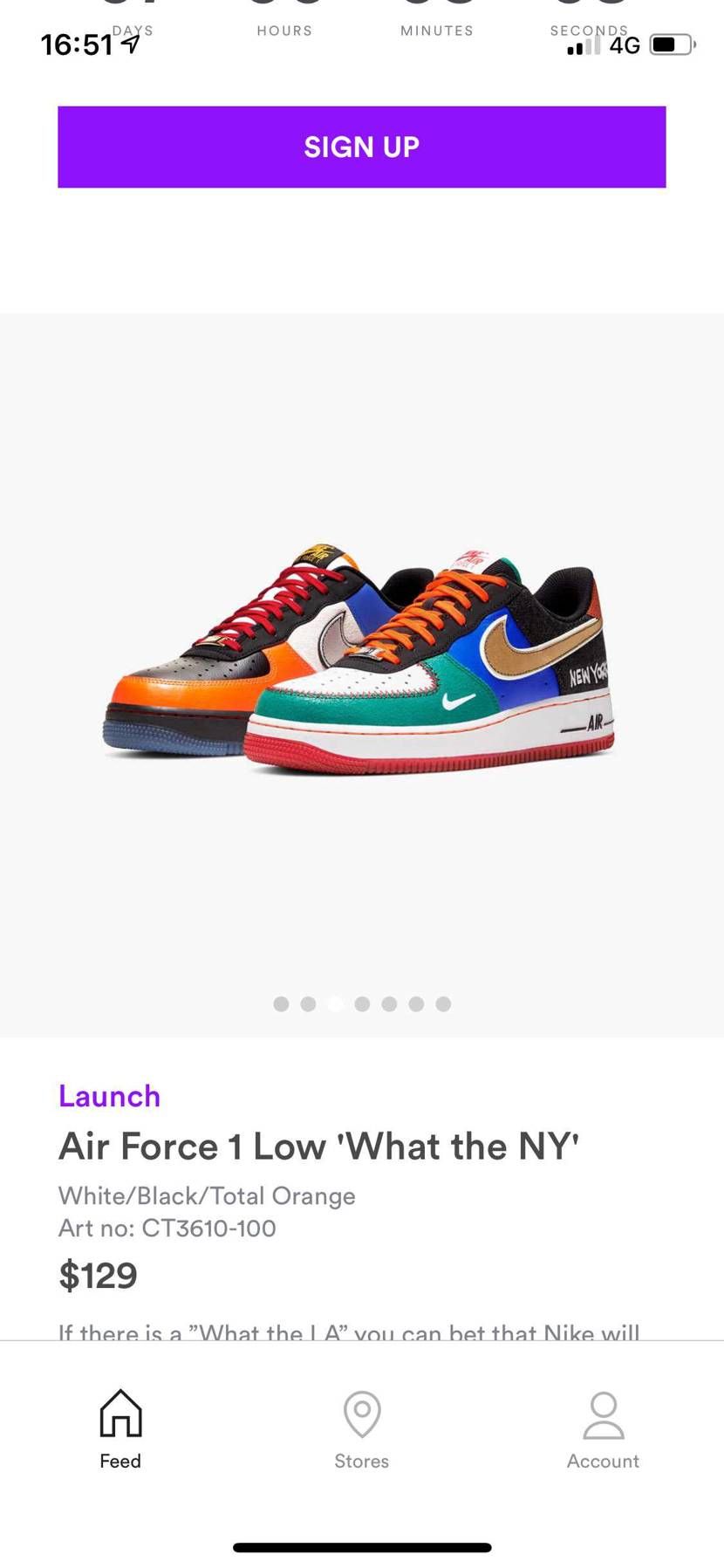Image resolution: width=724 pixels, height=1568 pixels.
Task: Tap the purple SIGN UP button
Action: [x=362, y=147]
